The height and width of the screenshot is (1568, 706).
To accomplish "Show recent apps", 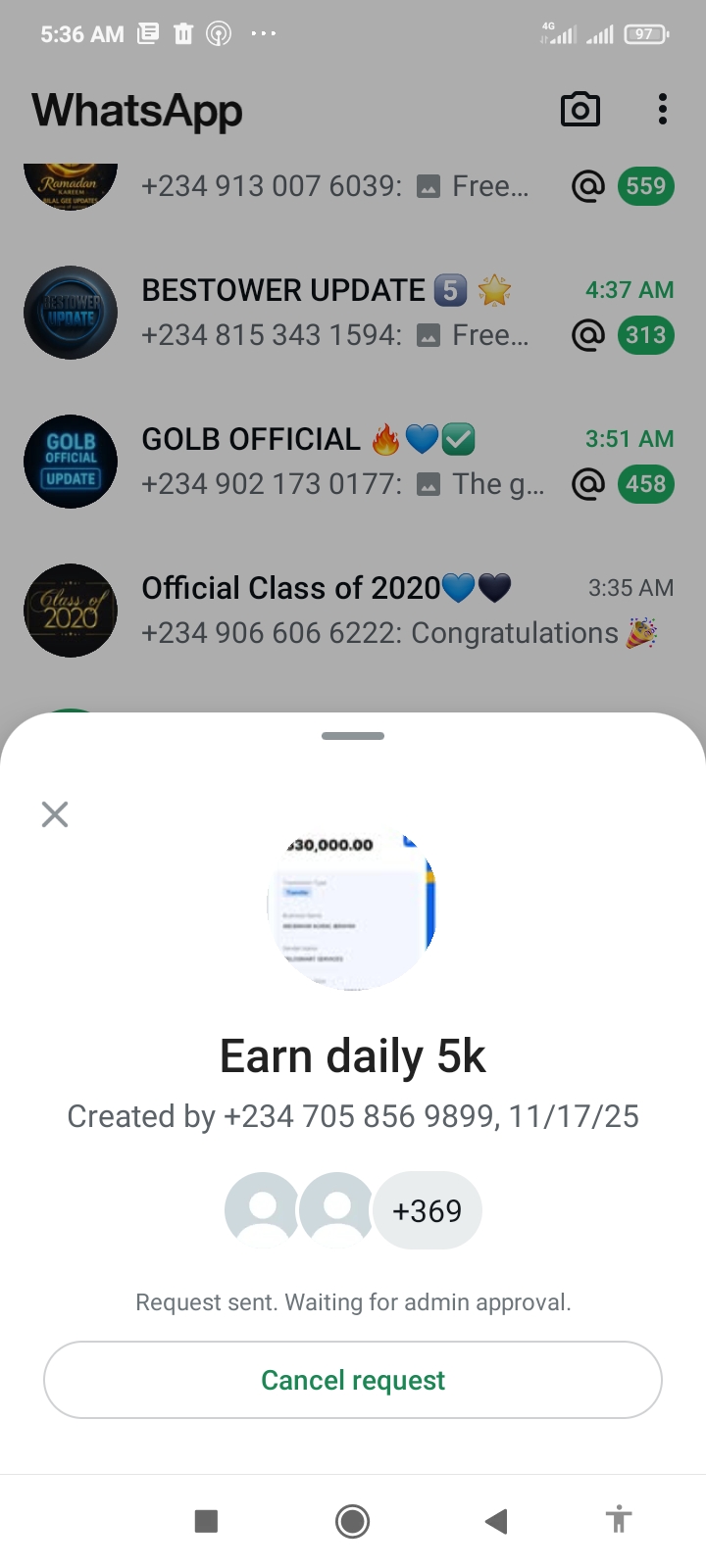I will [206, 1521].
